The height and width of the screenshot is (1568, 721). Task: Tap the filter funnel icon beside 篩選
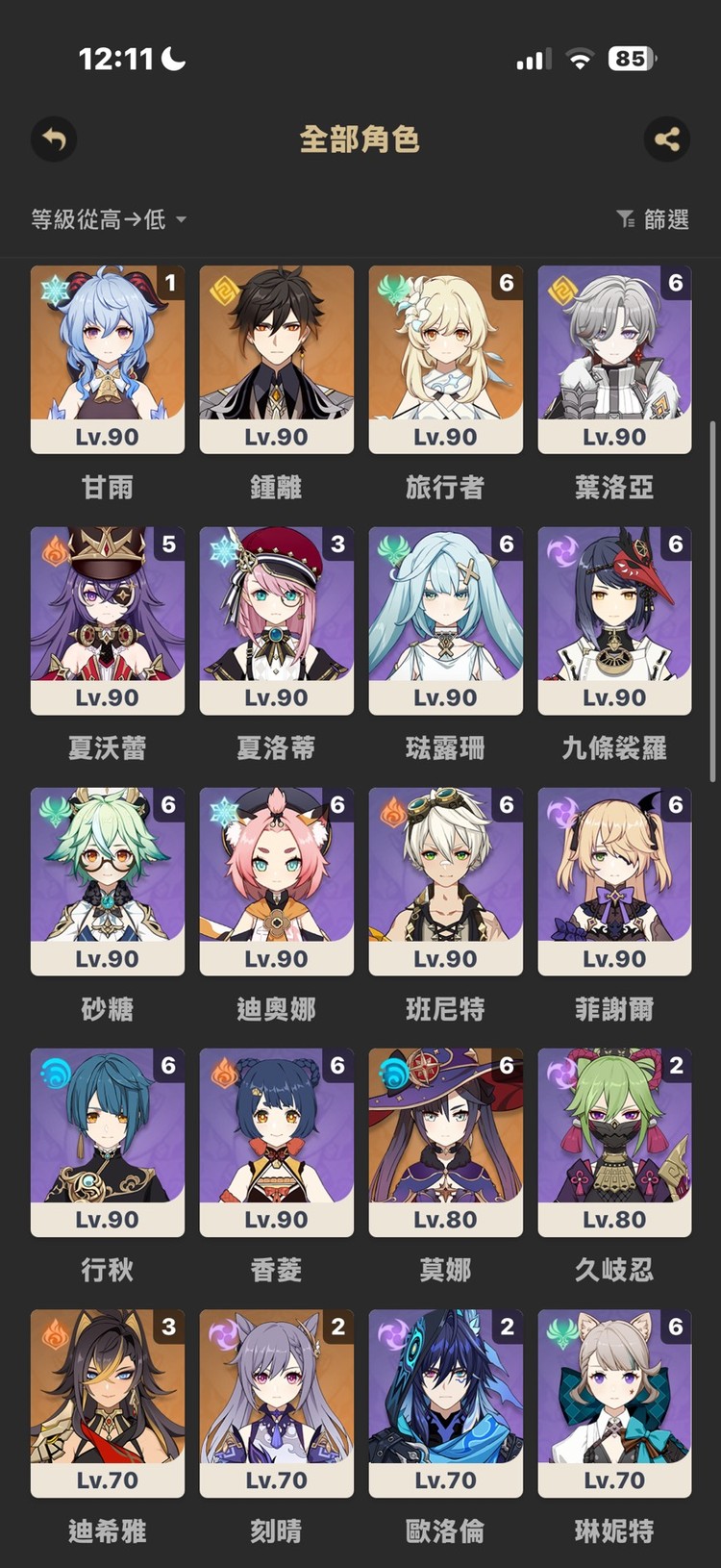tap(626, 219)
